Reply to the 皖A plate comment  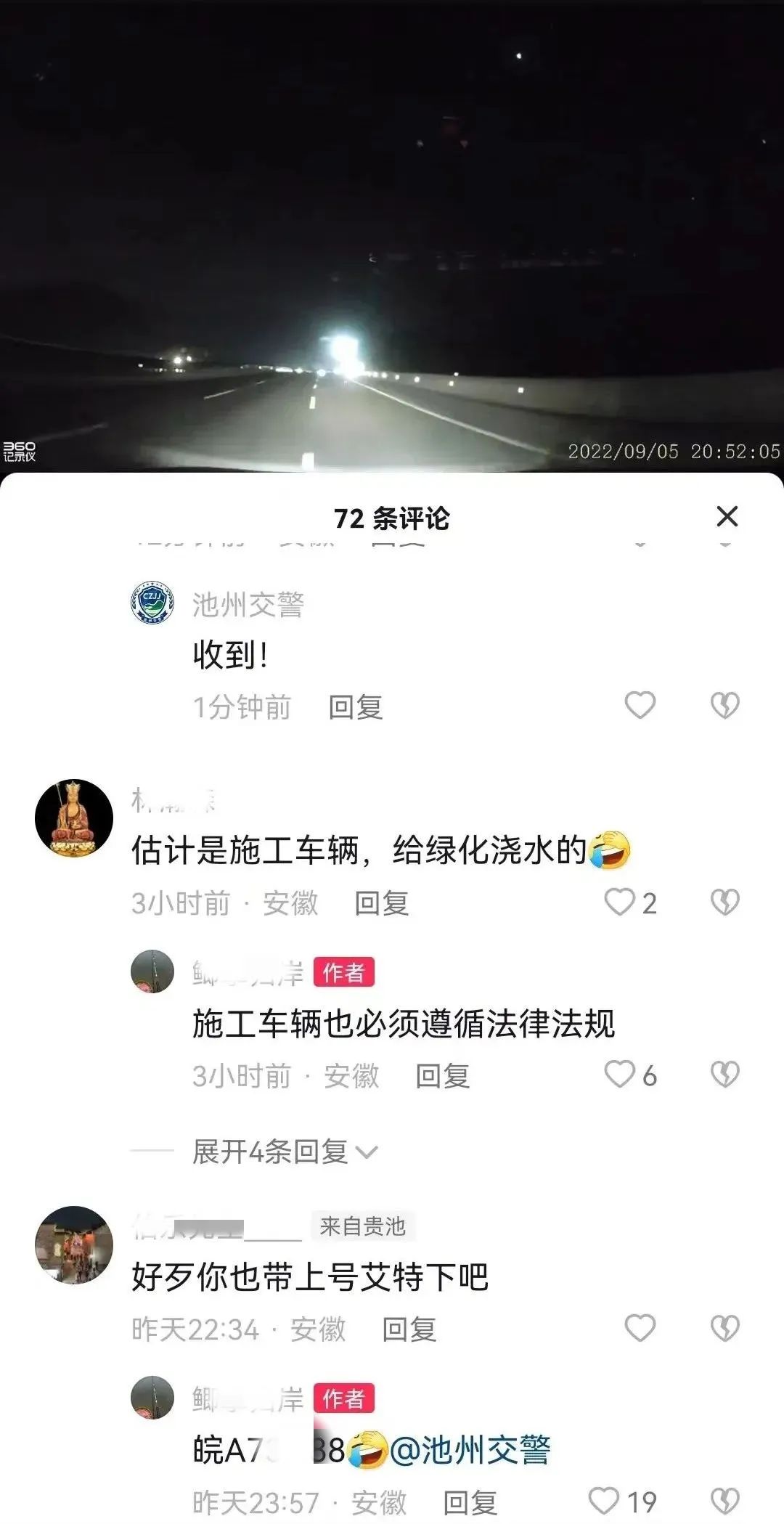click(x=470, y=1502)
